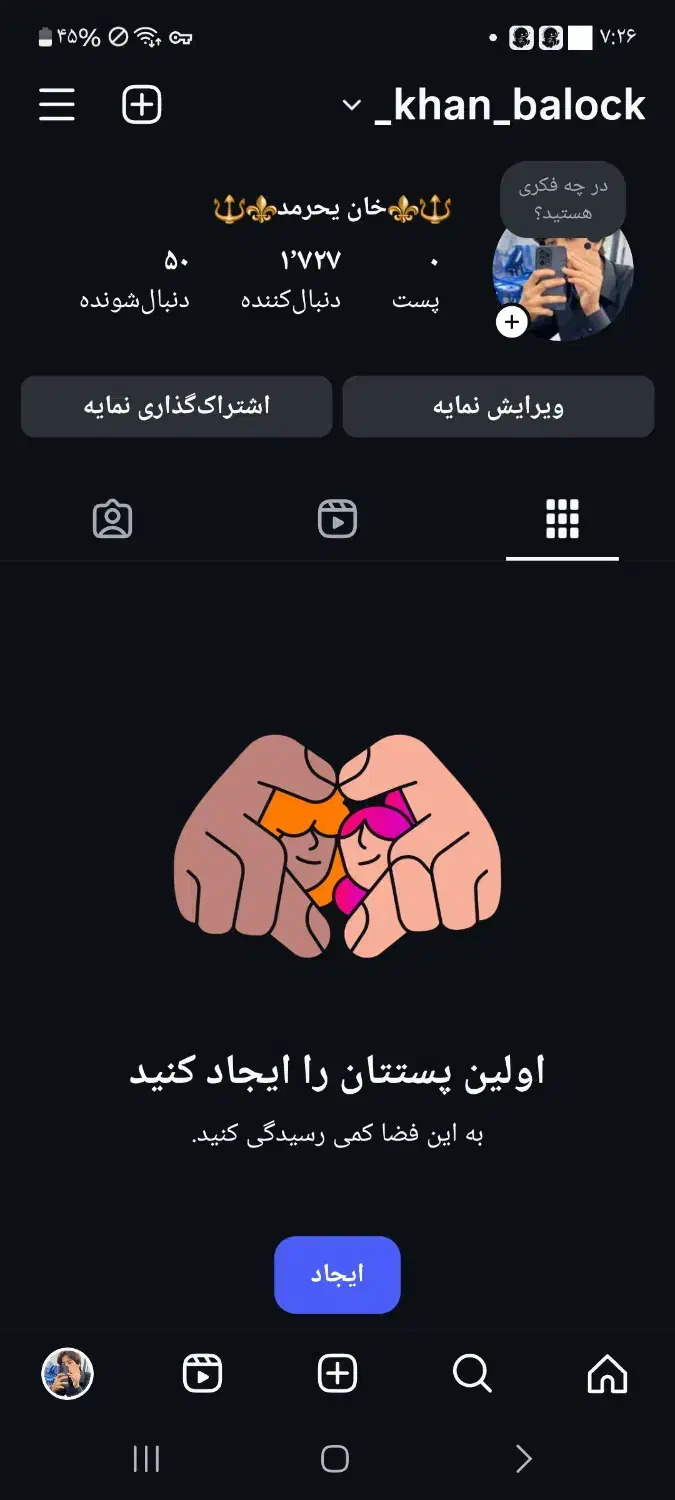View the دنبال‌کننده followers list
Screen dimensions: 675x1500
click(291, 280)
